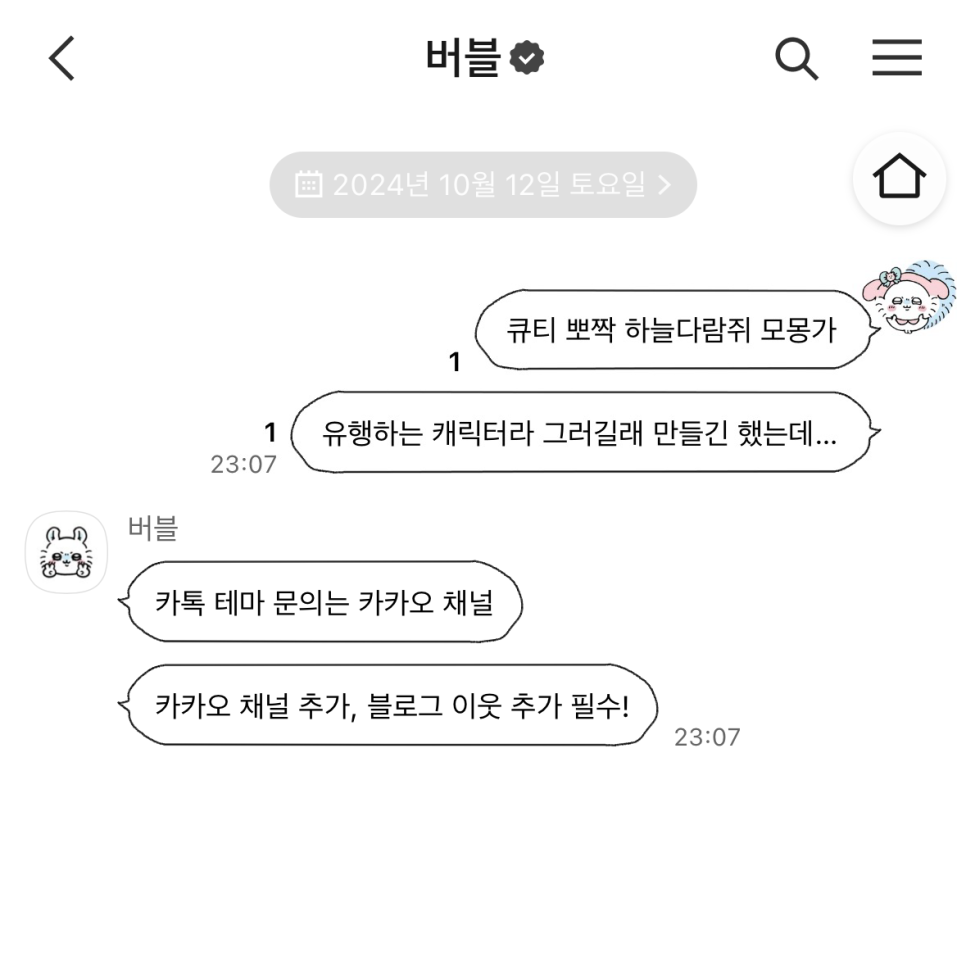The height and width of the screenshot is (966, 966).
Task: Open the 2024년 10월 12일 date picker
Action: (483, 185)
